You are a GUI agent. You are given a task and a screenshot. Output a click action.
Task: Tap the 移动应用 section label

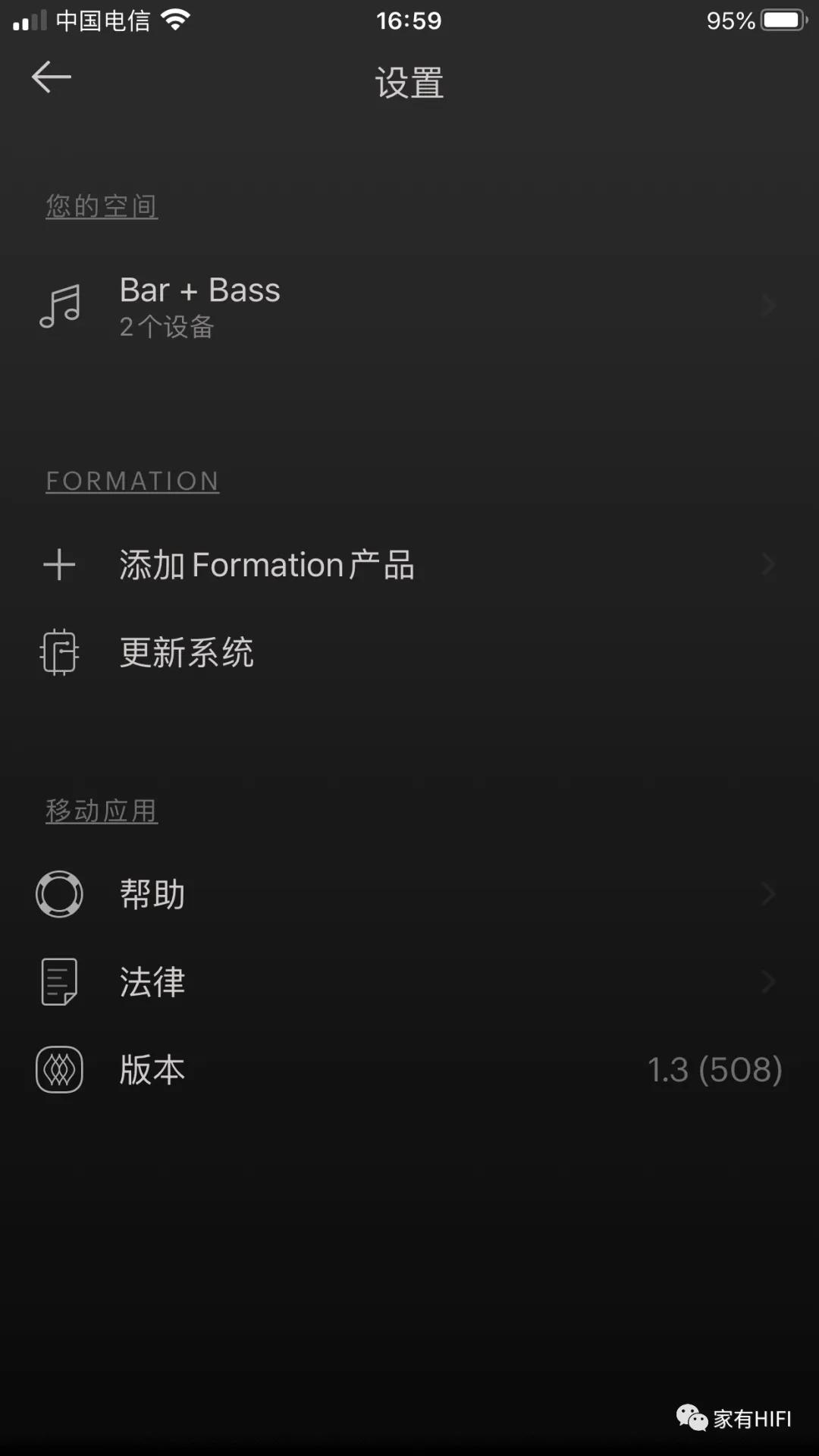coord(102,810)
